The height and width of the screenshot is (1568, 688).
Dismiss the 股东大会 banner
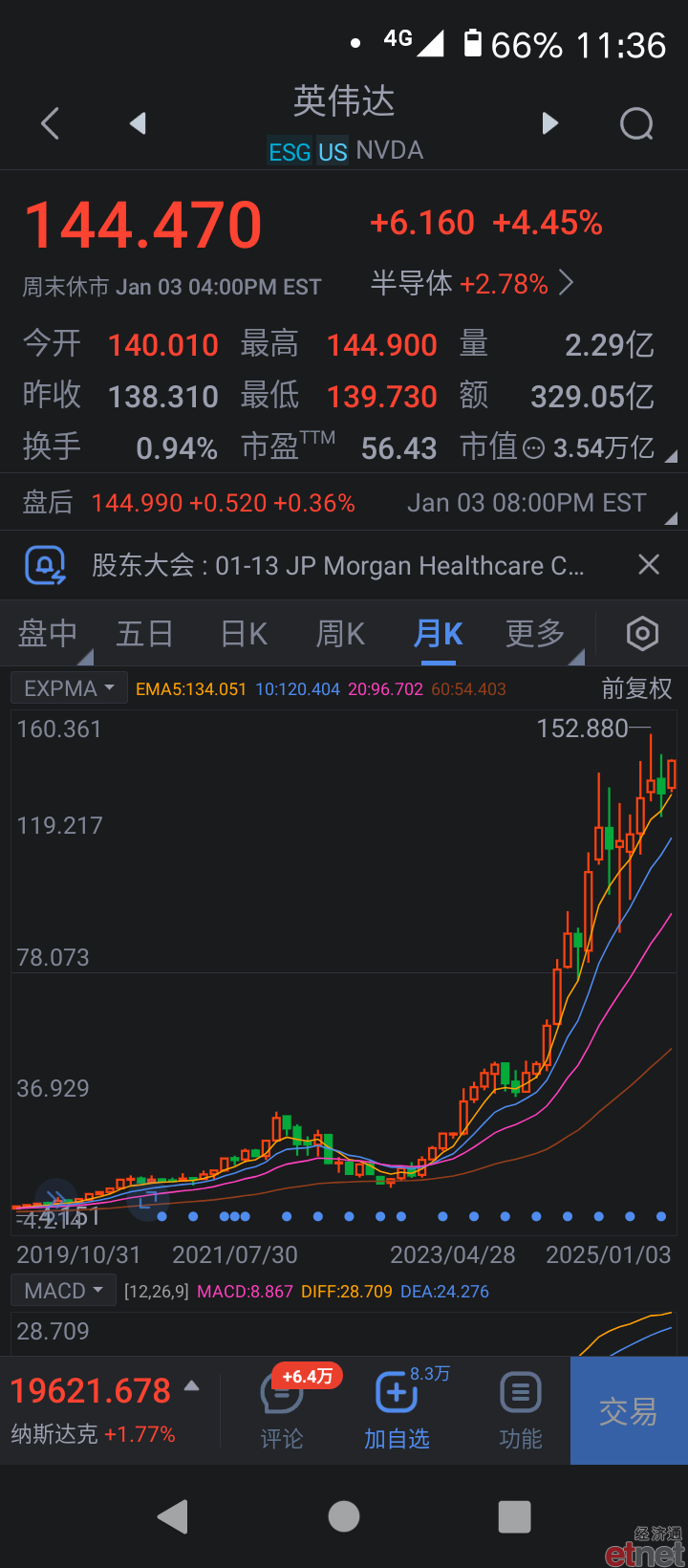tap(649, 565)
